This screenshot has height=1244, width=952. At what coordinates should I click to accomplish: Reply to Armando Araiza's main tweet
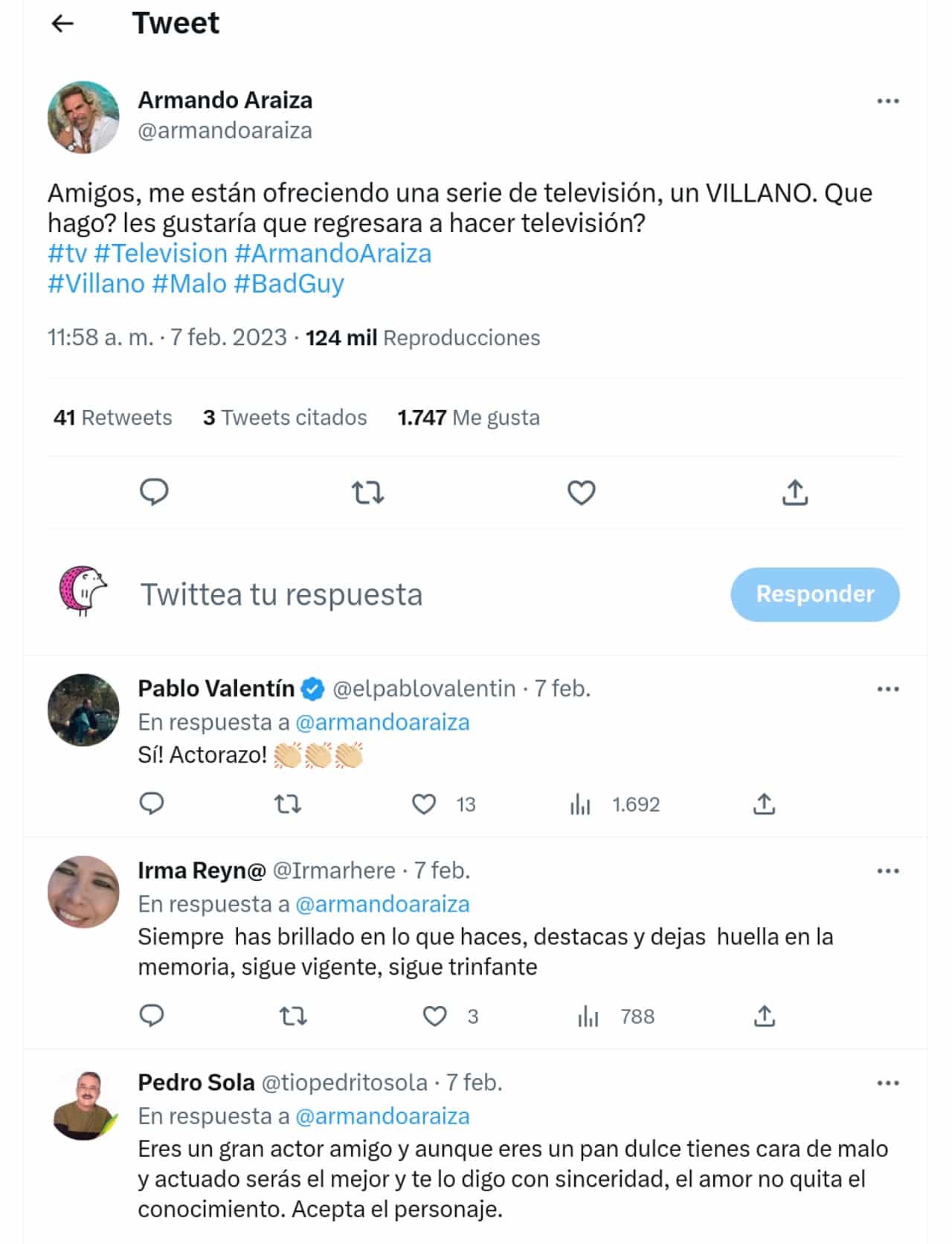tap(154, 493)
